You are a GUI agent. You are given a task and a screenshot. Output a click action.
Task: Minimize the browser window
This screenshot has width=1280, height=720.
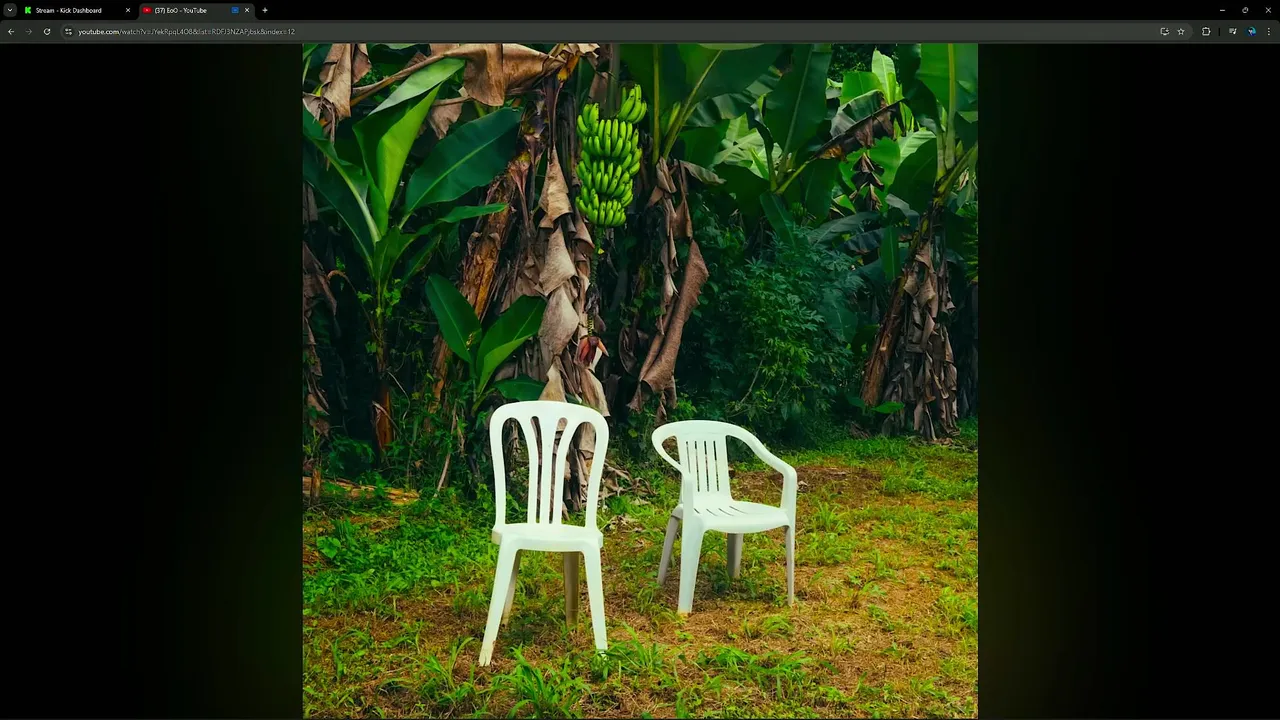[x=1222, y=10]
